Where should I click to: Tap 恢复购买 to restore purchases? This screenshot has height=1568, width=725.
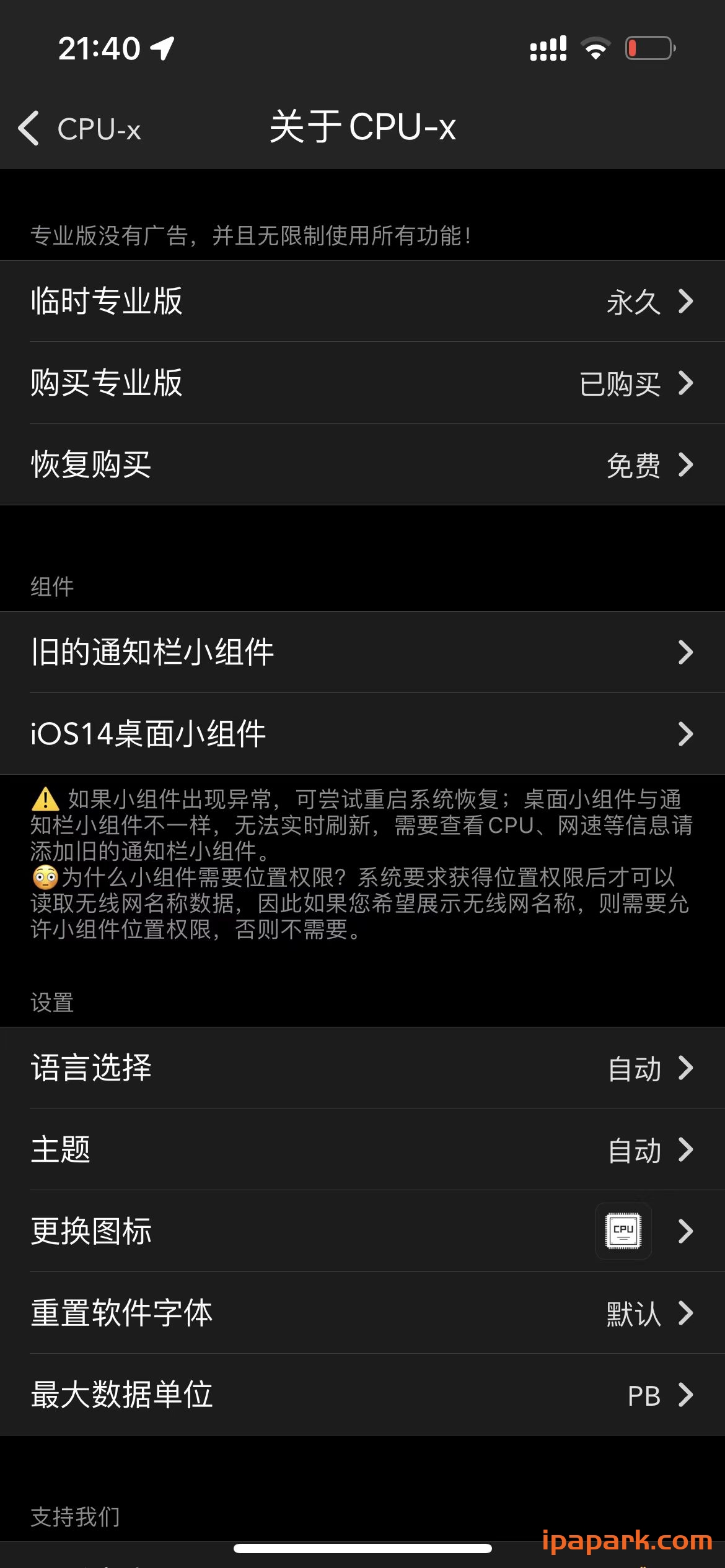[x=362, y=465]
